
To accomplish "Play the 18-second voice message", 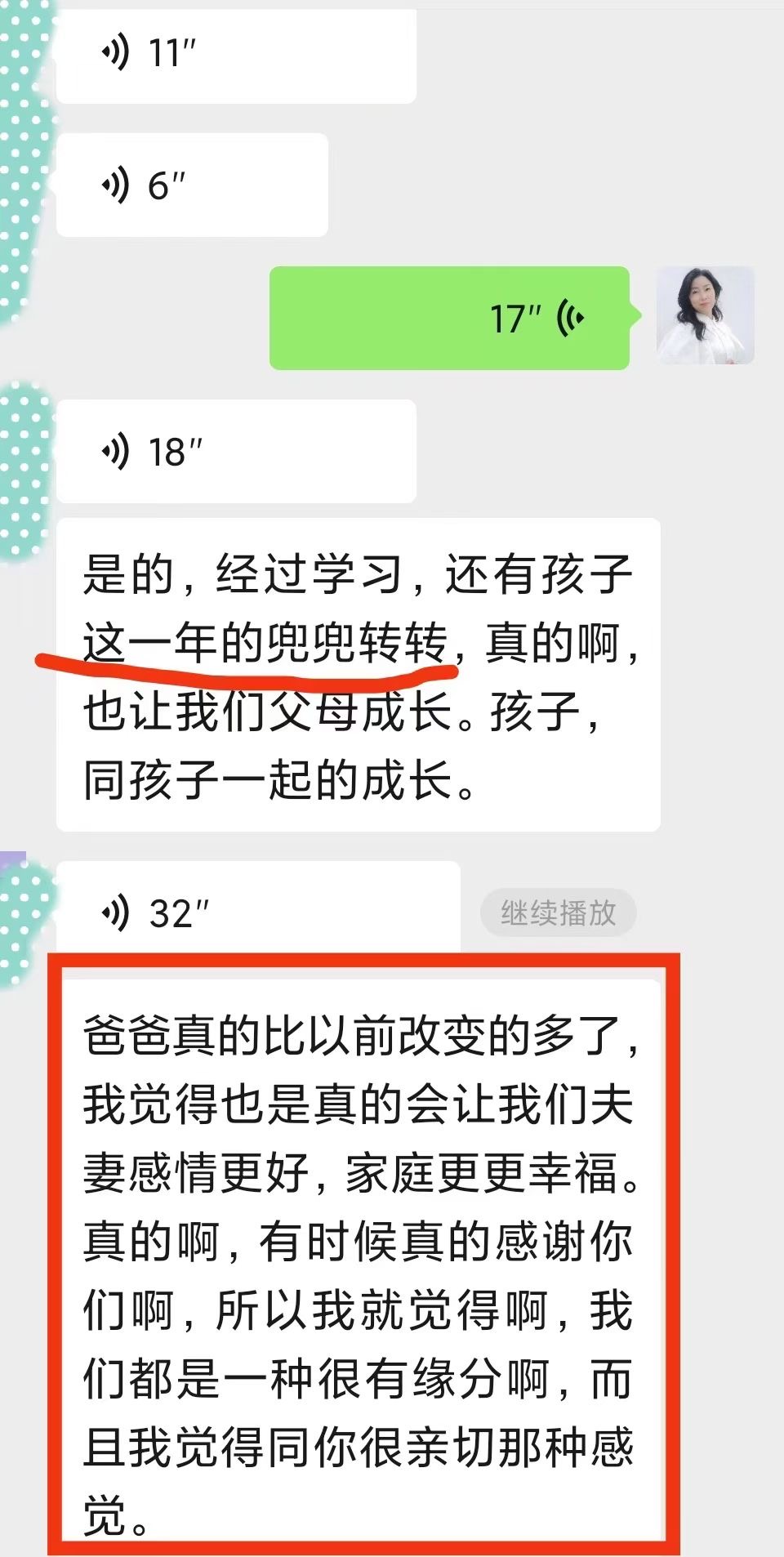I will pos(235,451).
